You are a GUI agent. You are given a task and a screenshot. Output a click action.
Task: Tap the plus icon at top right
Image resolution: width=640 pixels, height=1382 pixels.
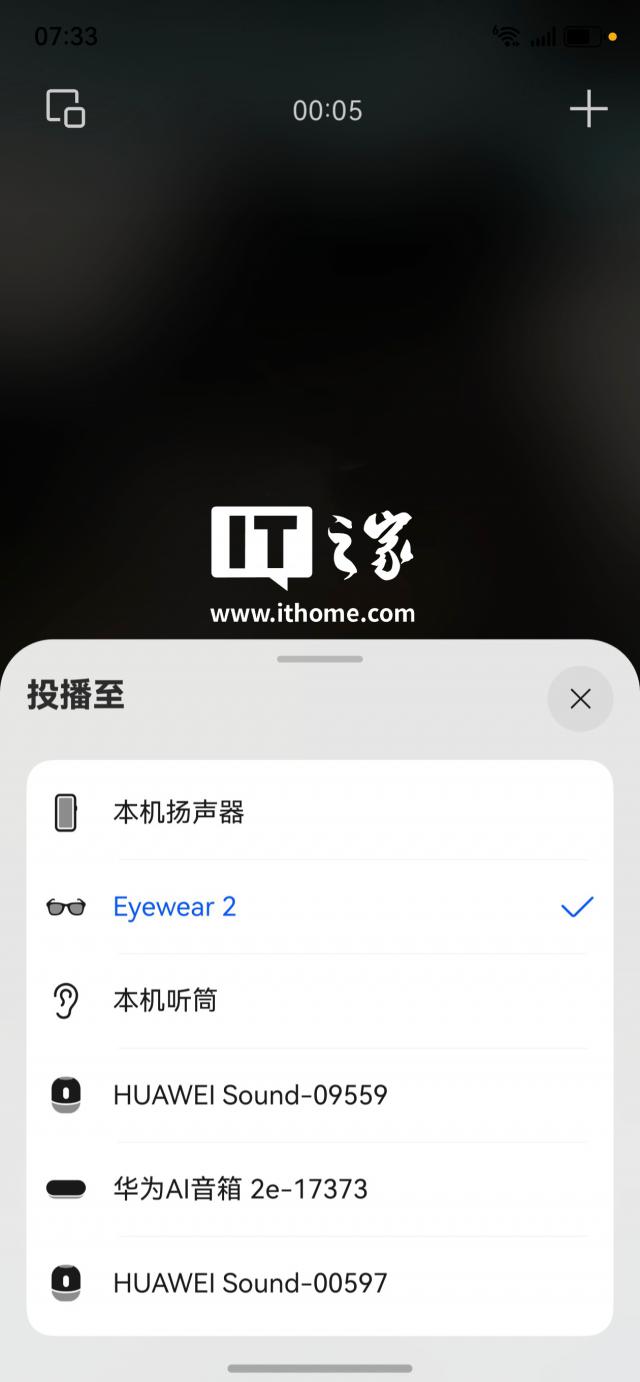click(588, 109)
